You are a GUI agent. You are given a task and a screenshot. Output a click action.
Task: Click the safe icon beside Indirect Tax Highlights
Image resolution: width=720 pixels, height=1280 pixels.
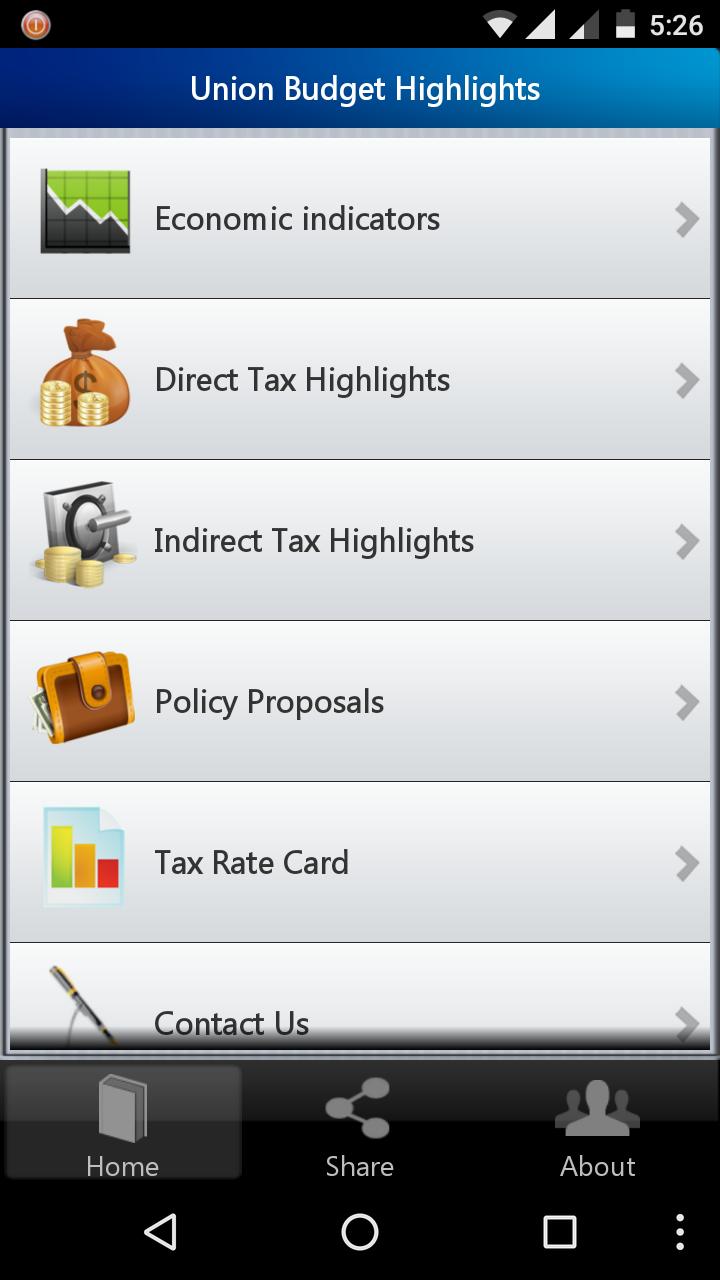tap(84, 534)
